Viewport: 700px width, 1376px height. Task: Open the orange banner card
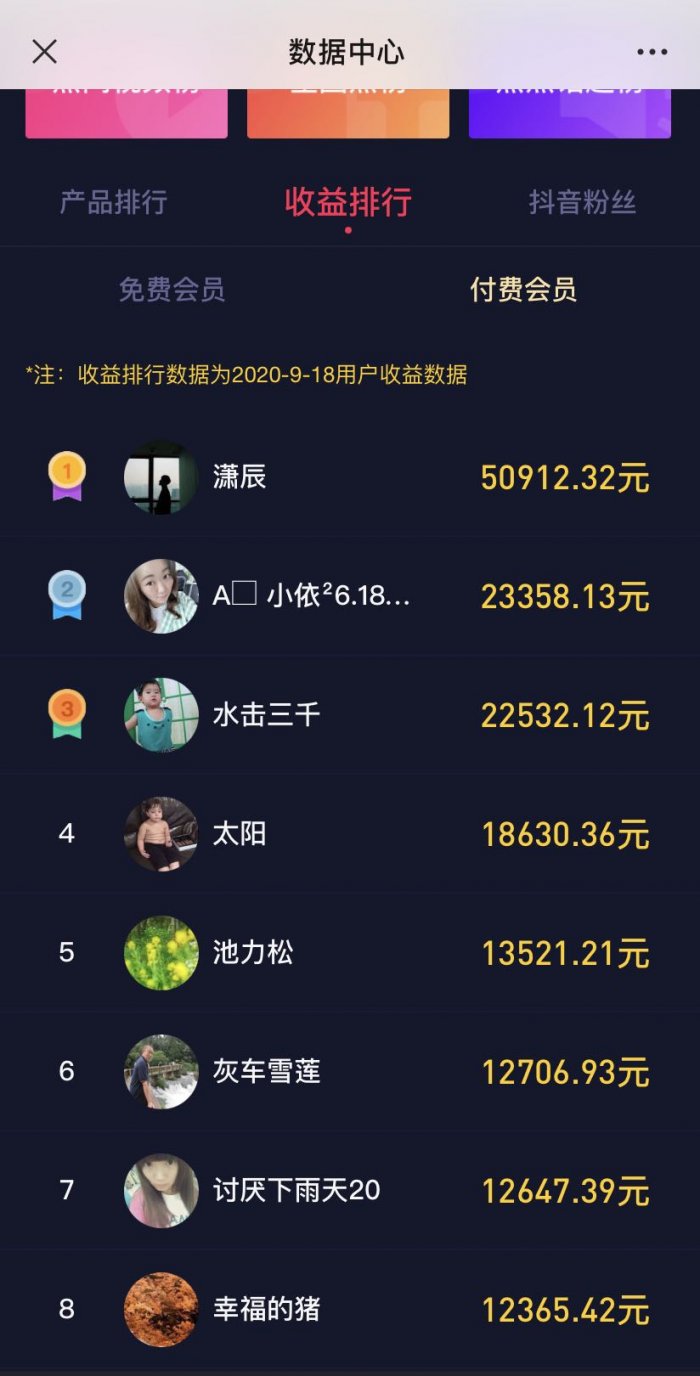(348, 114)
